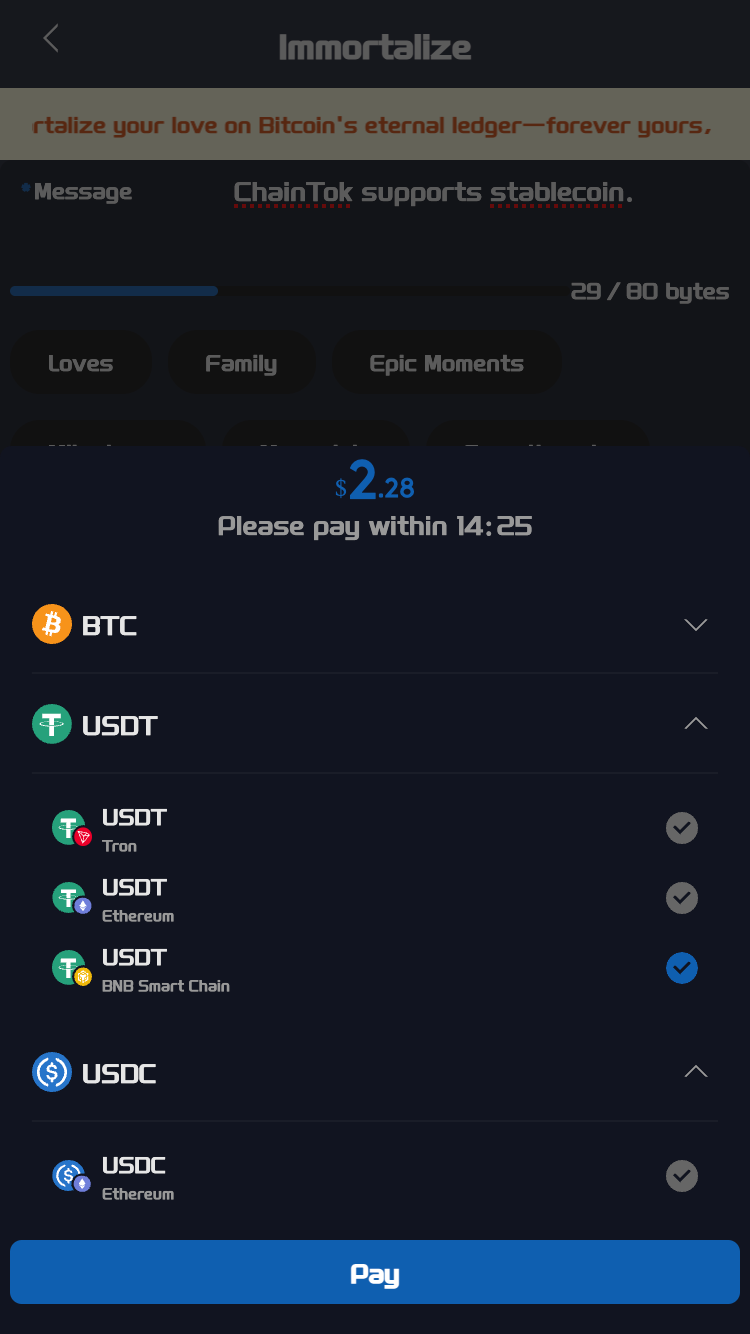This screenshot has width=750, height=1334.
Task: Select the Loves category chip
Action: [80, 362]
